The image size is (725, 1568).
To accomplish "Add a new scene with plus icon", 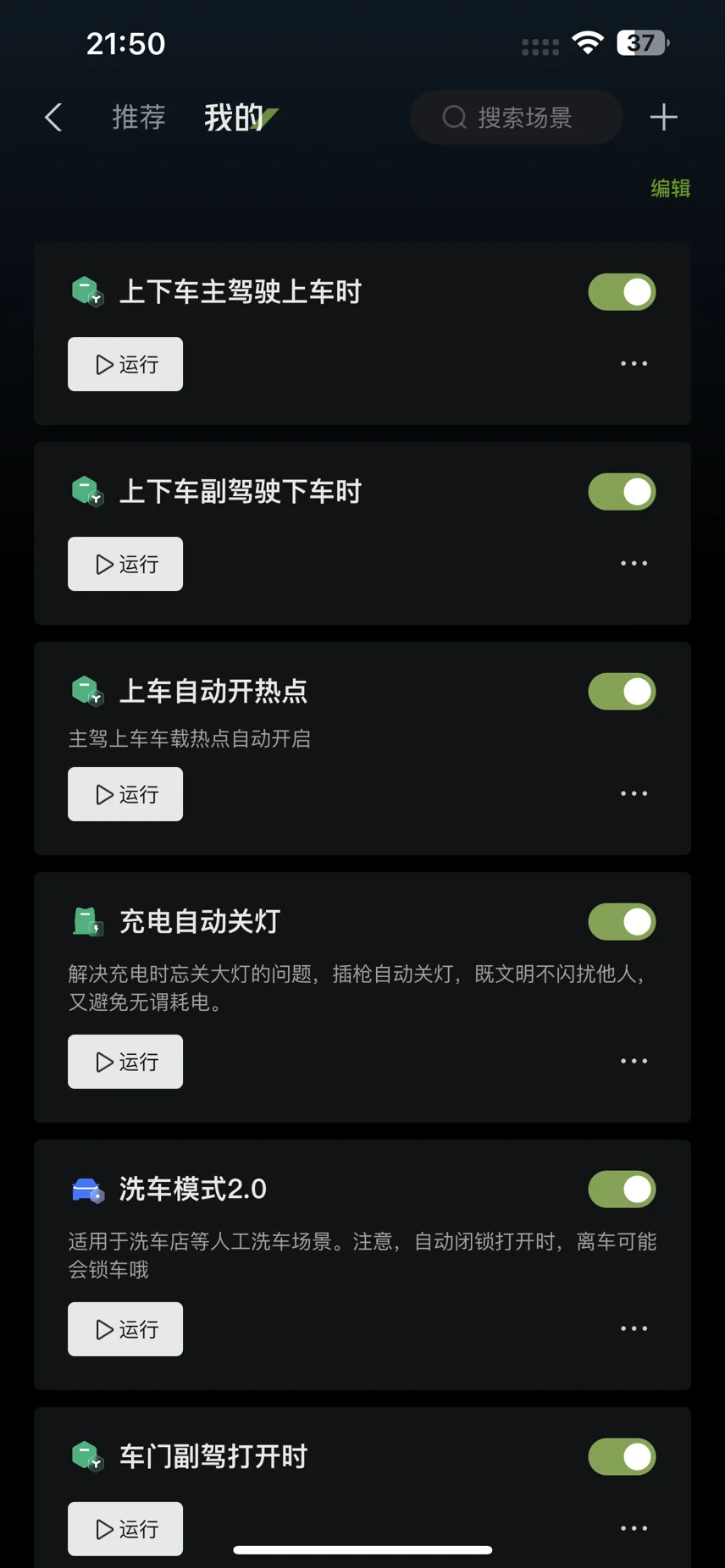I will (x=663, y=117).
